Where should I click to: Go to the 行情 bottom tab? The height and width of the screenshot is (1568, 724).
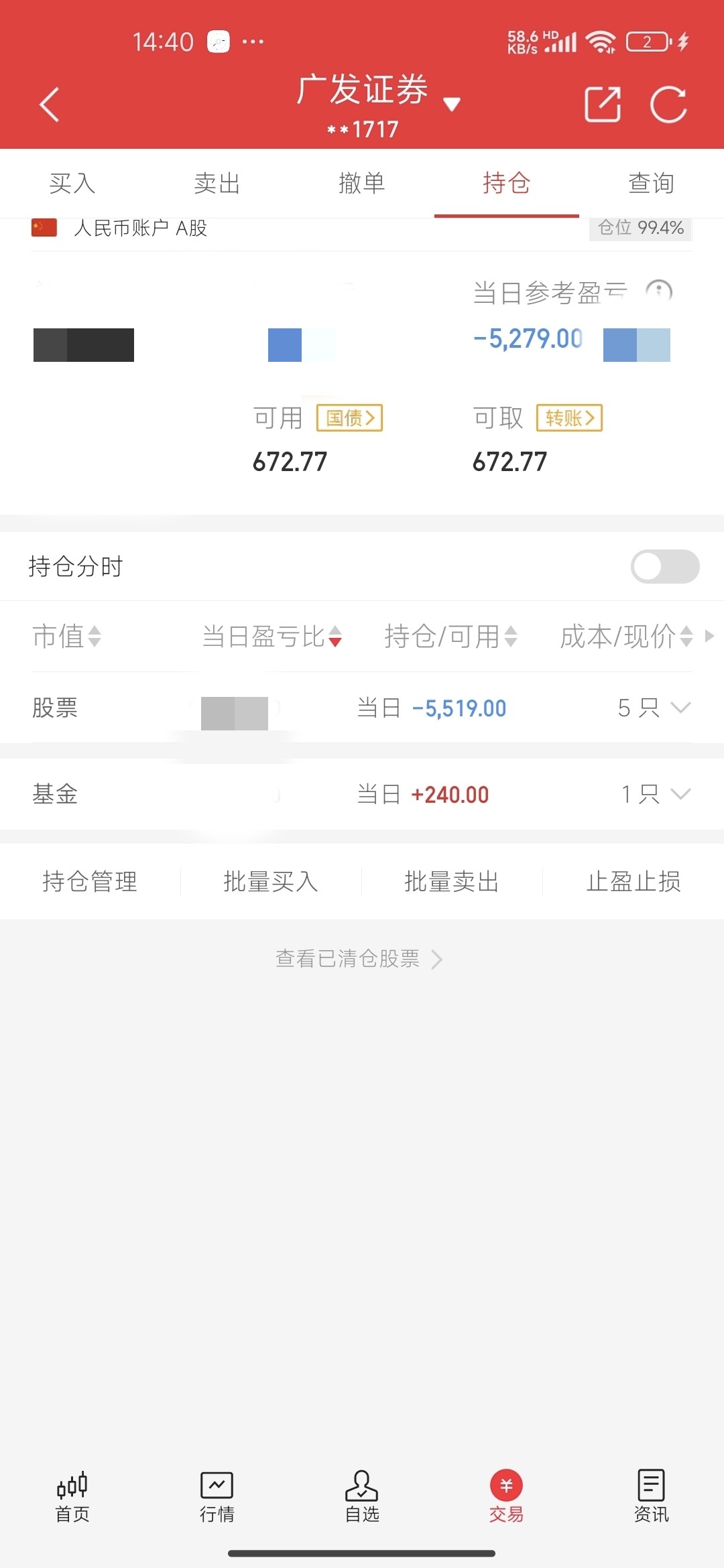217,1496
